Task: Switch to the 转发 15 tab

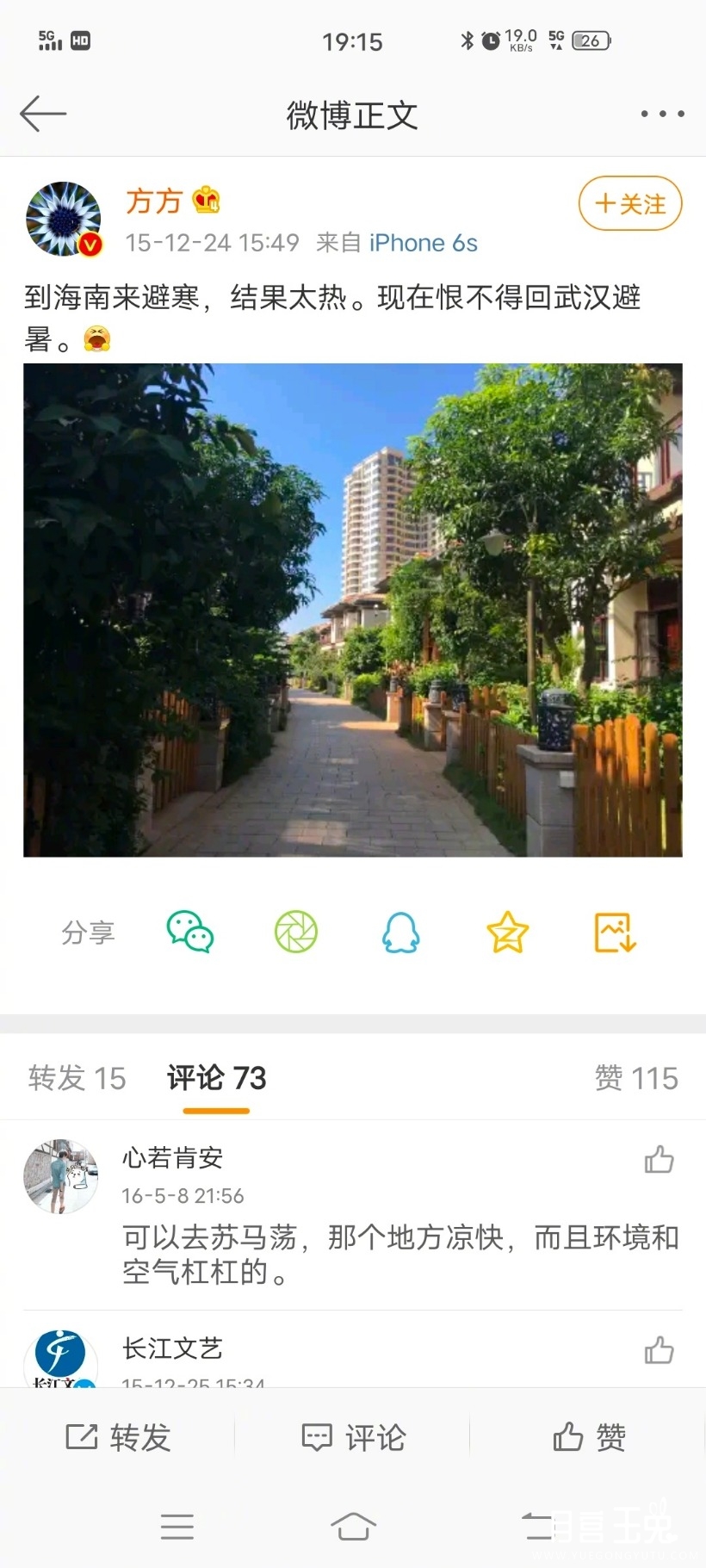Action: [77, 1078]
